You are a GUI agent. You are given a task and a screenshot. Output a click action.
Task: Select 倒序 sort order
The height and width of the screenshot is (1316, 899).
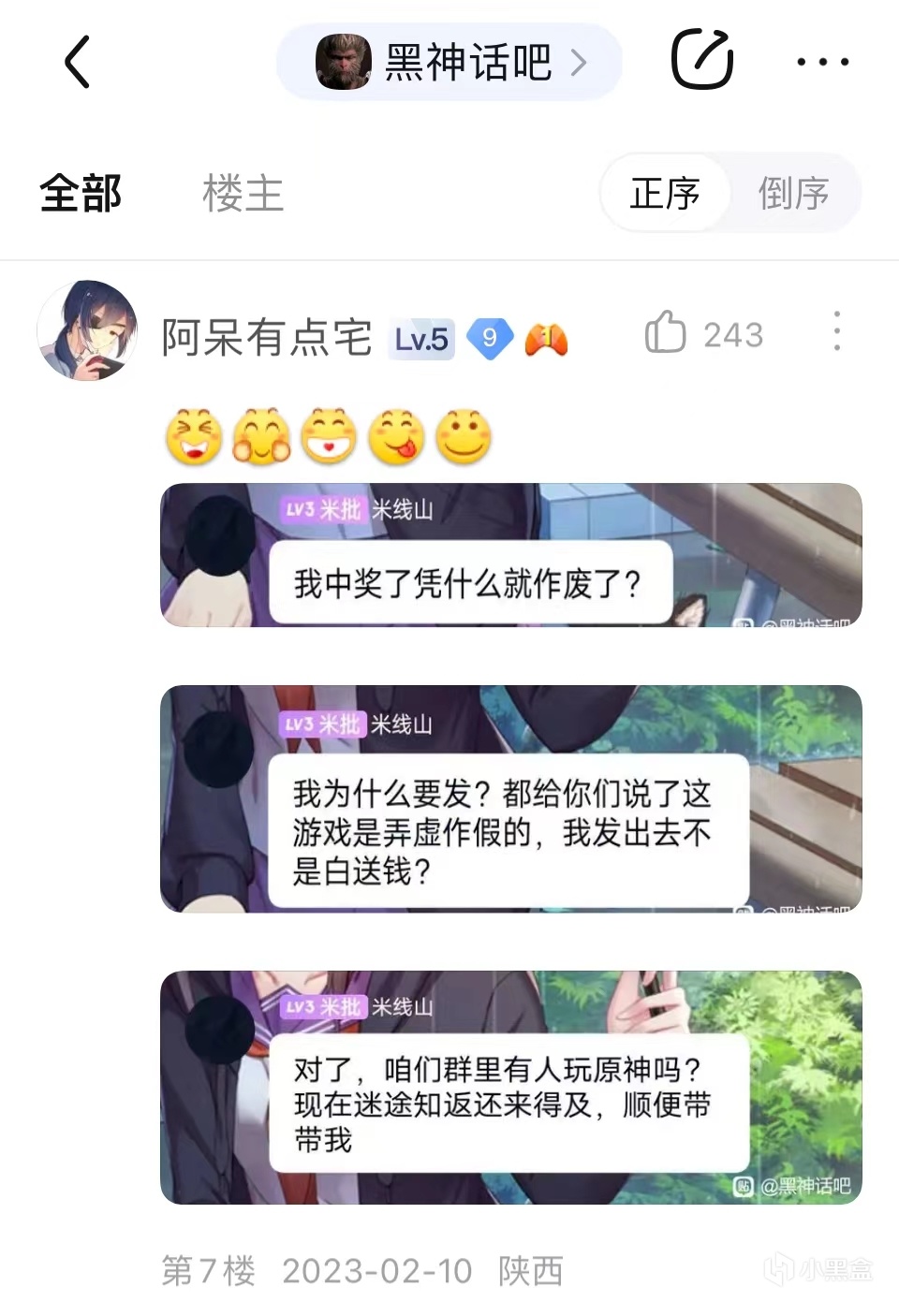(x=793, y=194)
